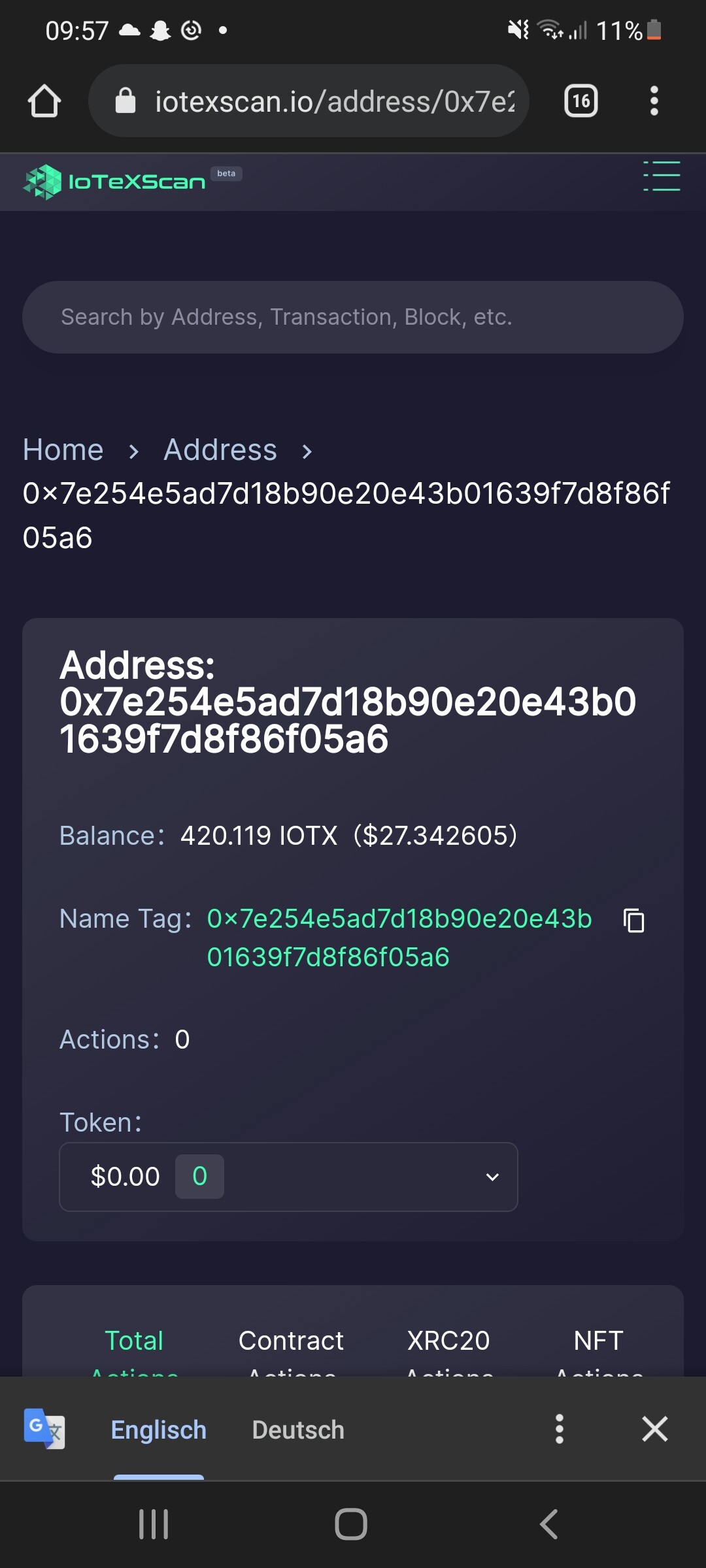706x1568 pixels.
Task: Open the Address breadcrumb link
Action: (x=220, y=450)
